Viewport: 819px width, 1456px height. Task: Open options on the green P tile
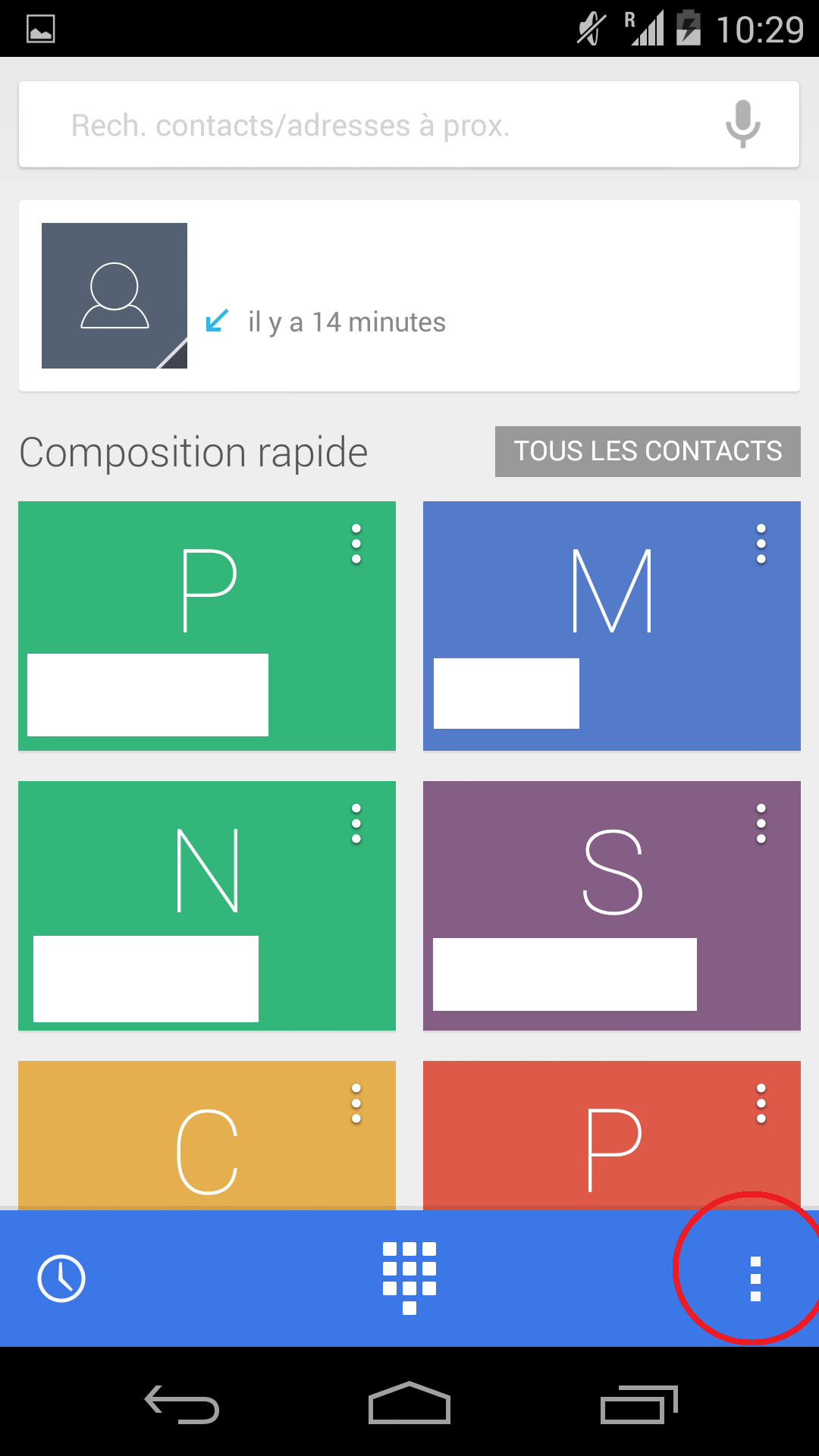[x=356, y=544]
